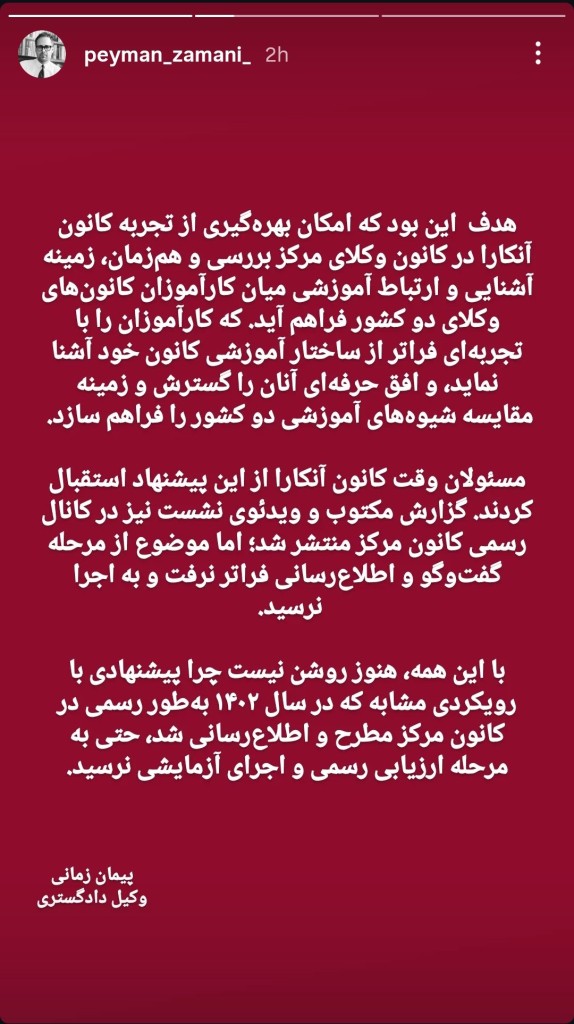The image size is (574, 1024).
Task: Tap the peyman_zamani_ username
Action: point(168,56)
